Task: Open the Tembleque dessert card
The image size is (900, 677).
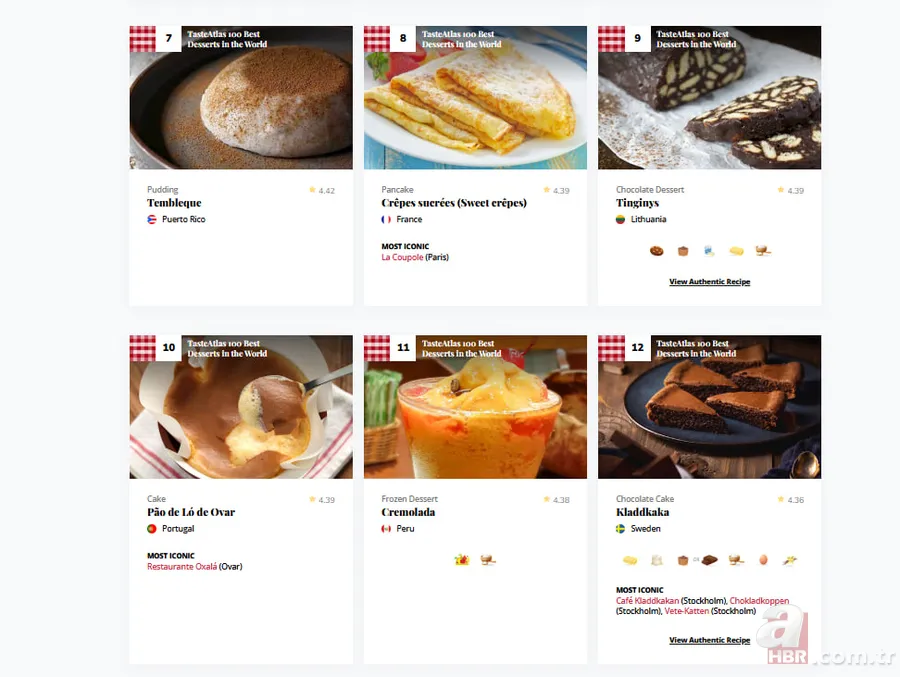Action: click(174, 203)
